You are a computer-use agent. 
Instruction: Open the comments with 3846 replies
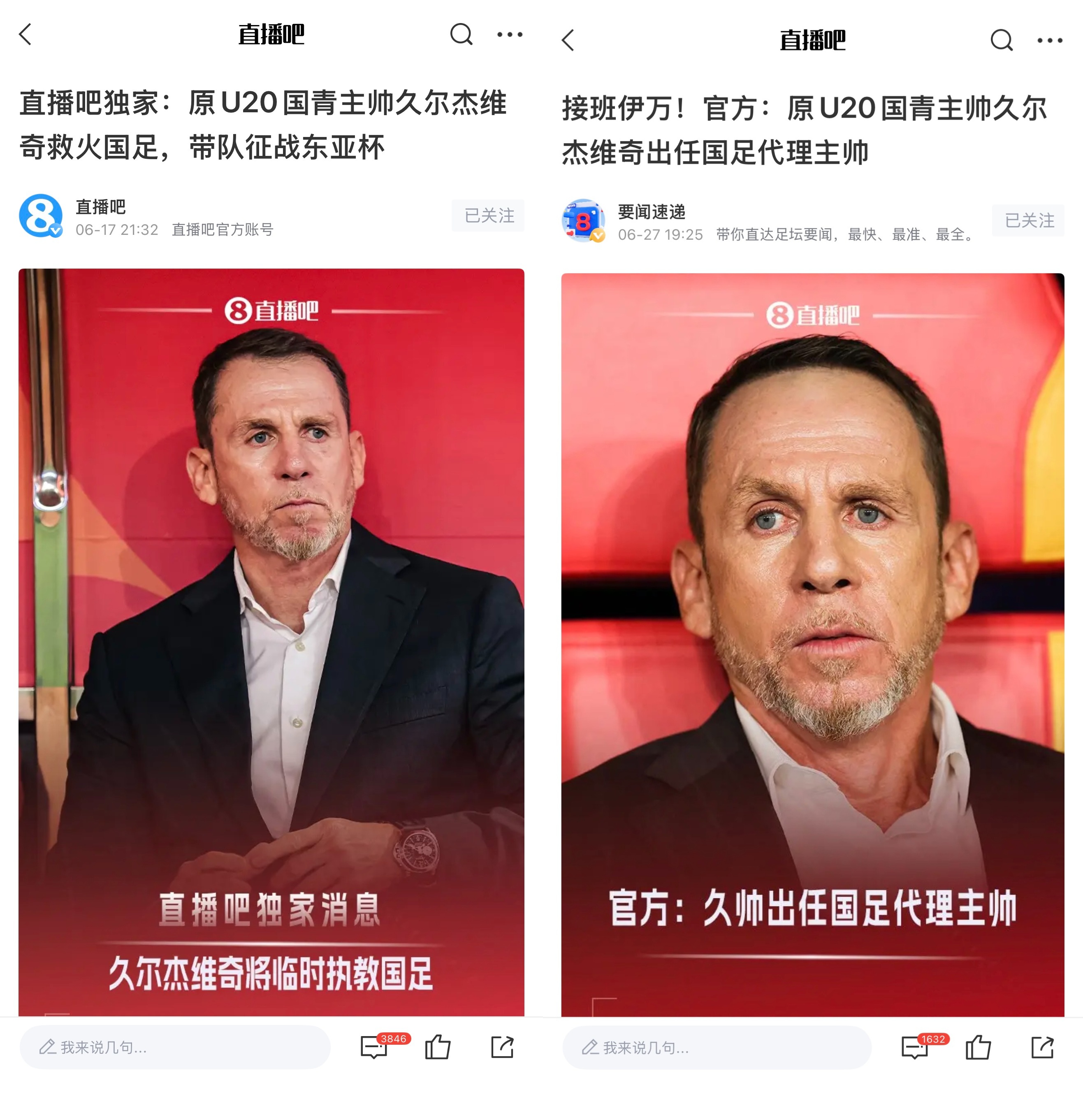[x=375, y=1047]
